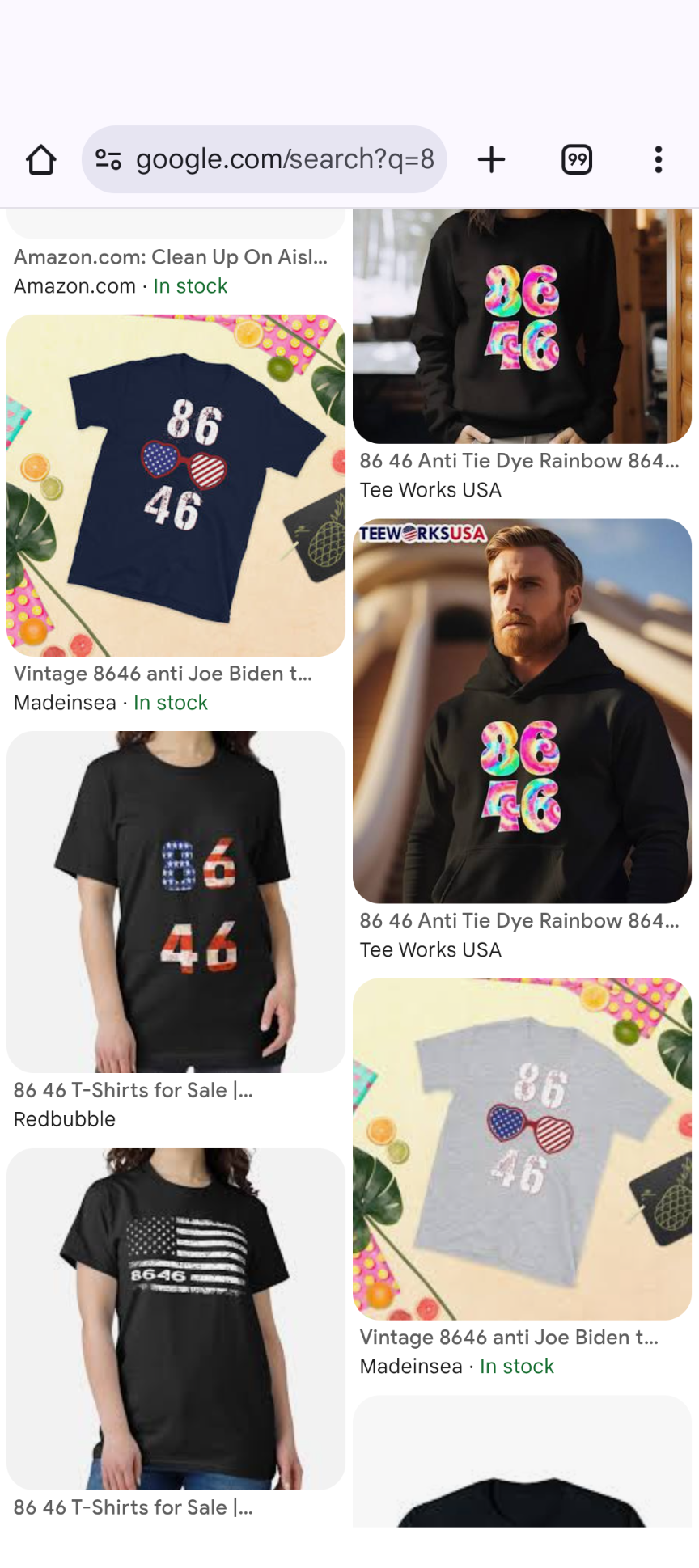Open the gray Vintage 8646 Madeinsea shirt
The width and height of the screenshot is (699, 1568).
[x=522, y=1148]
